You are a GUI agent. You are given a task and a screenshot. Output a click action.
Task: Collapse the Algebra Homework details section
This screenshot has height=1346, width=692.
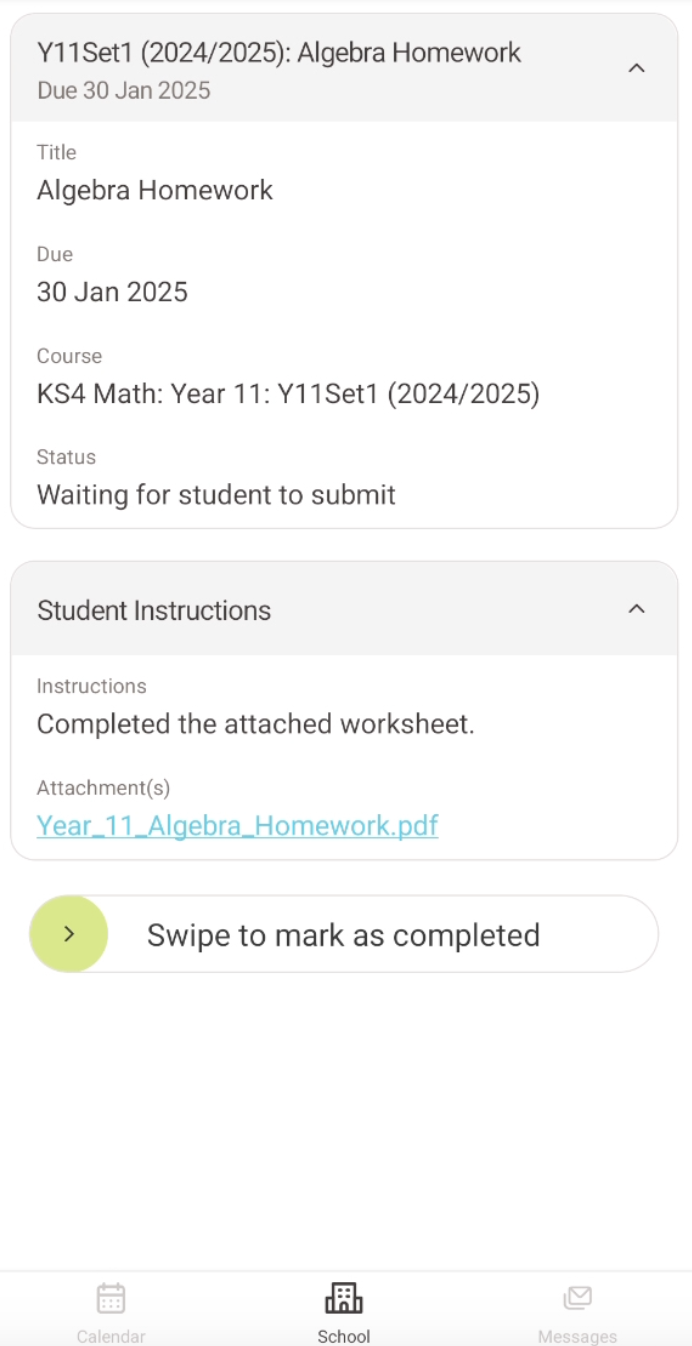[636, 68]
